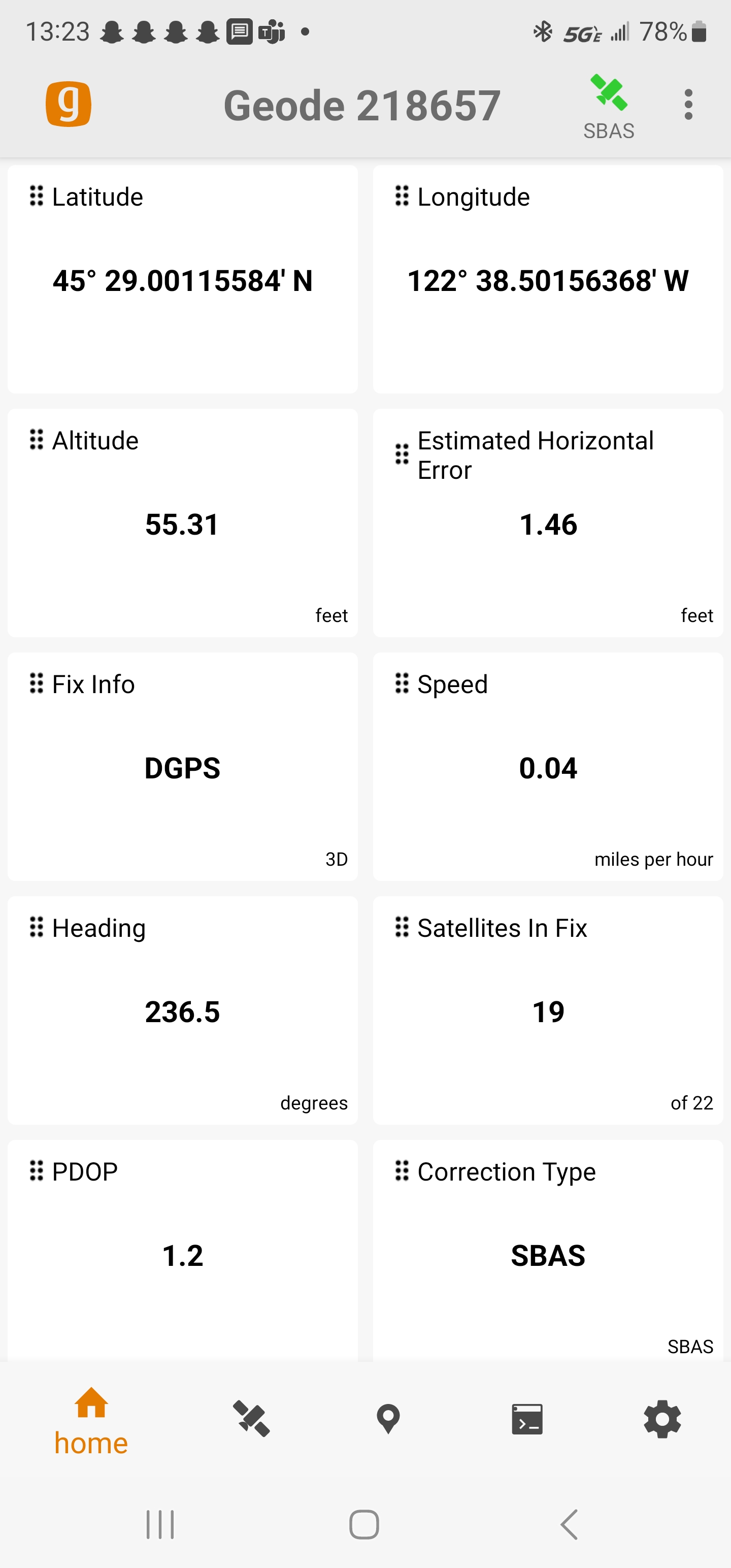Go to the settings gear tab
Image resolution: width=731 pixels, height=1568 pixels.
point(662,1419)
